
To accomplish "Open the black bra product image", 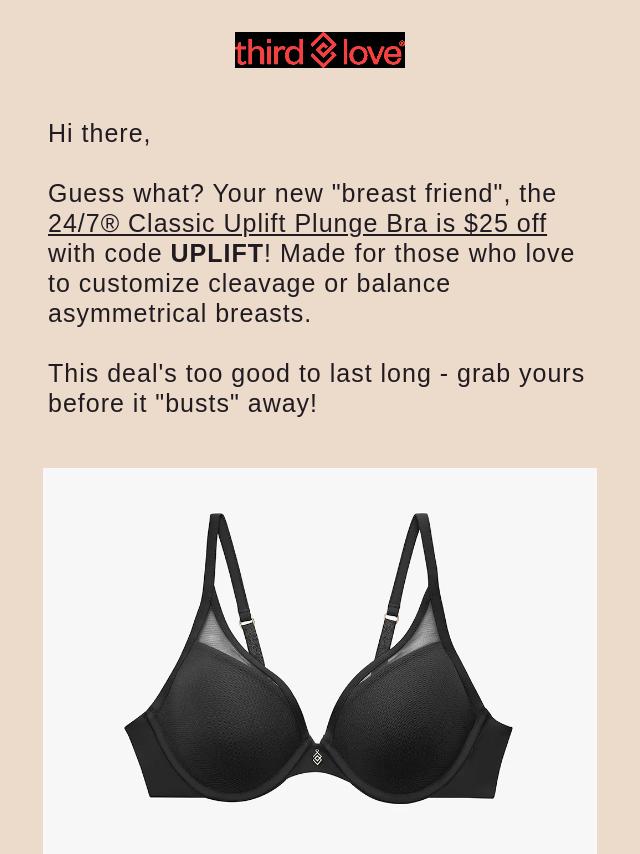I will pos(319,660).
